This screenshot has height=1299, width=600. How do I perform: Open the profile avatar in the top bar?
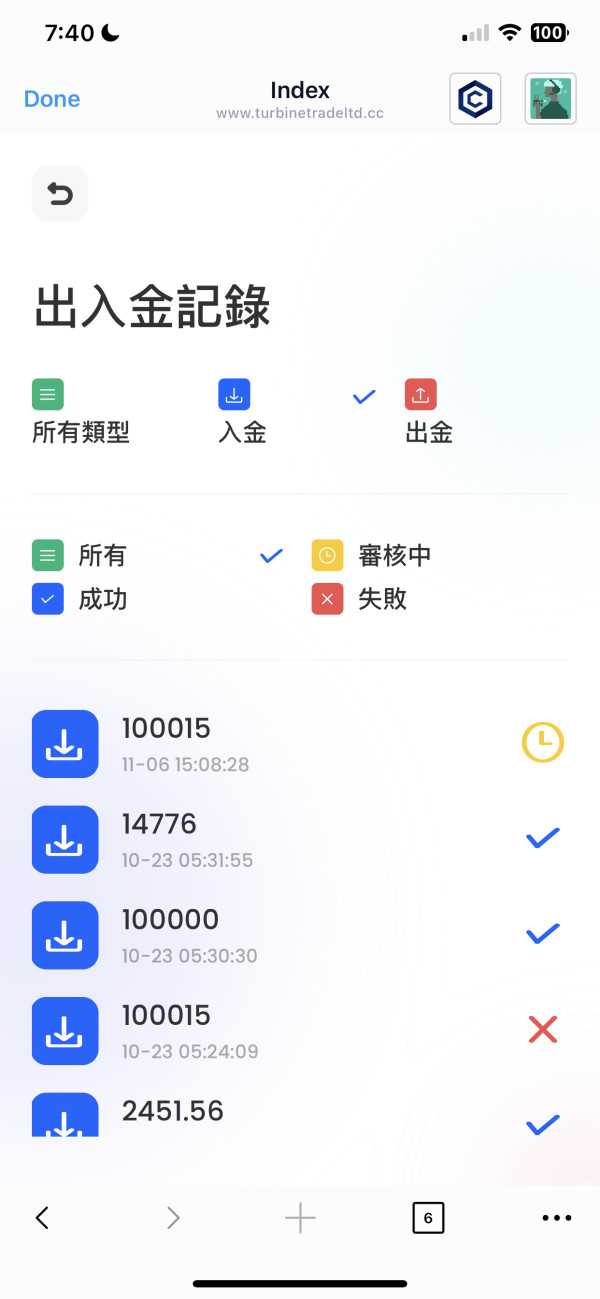pos(551,99)
